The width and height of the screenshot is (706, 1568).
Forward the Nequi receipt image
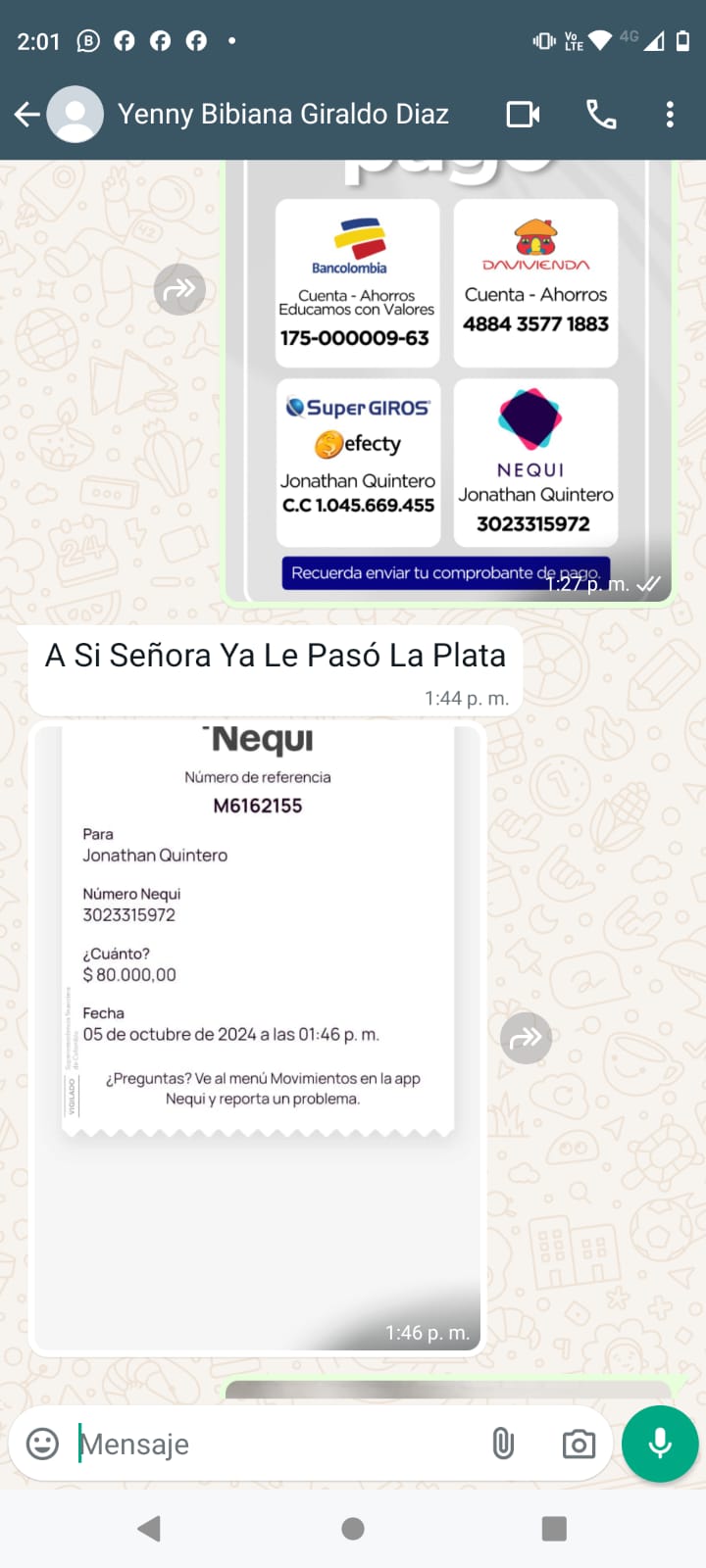pyautogui.click(x=526, y=1038)
